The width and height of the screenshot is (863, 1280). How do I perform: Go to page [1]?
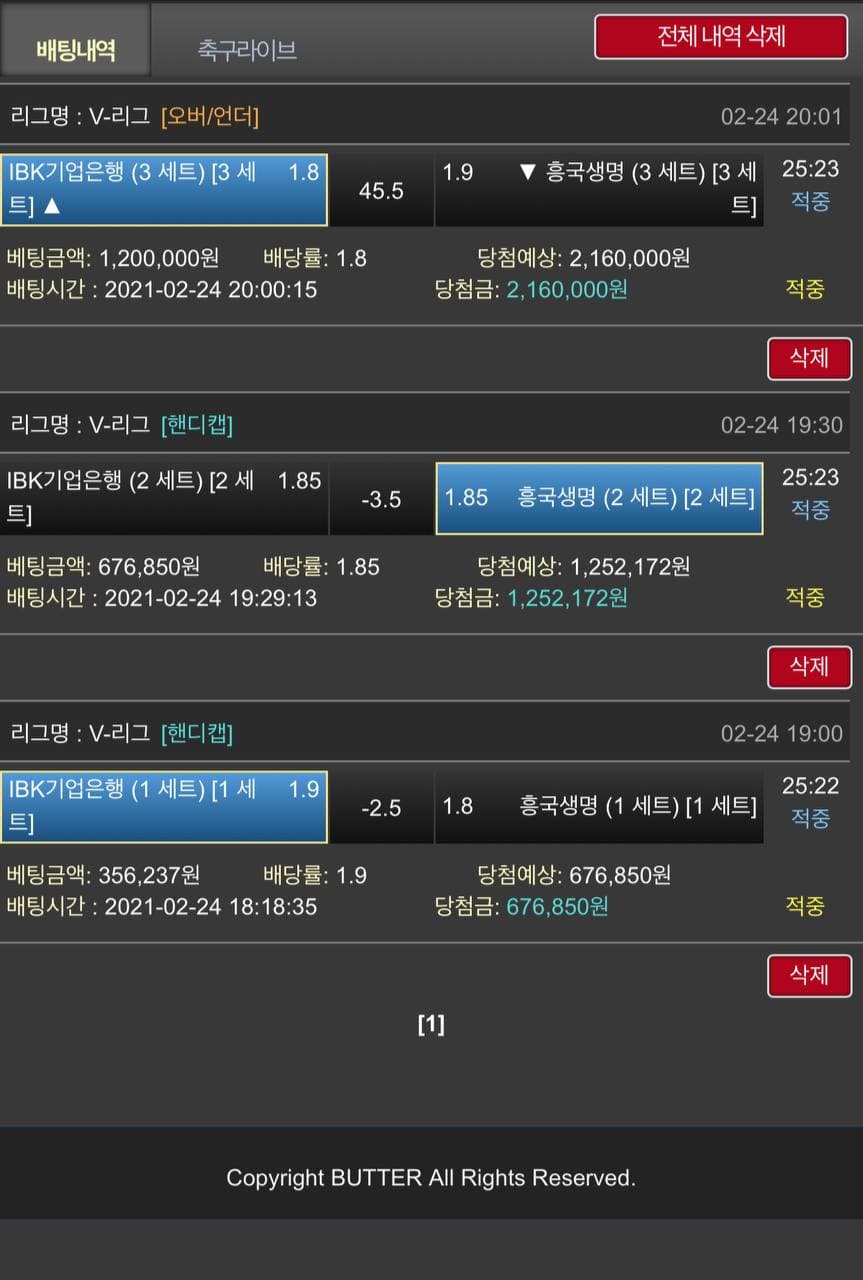click(431, 1024)
